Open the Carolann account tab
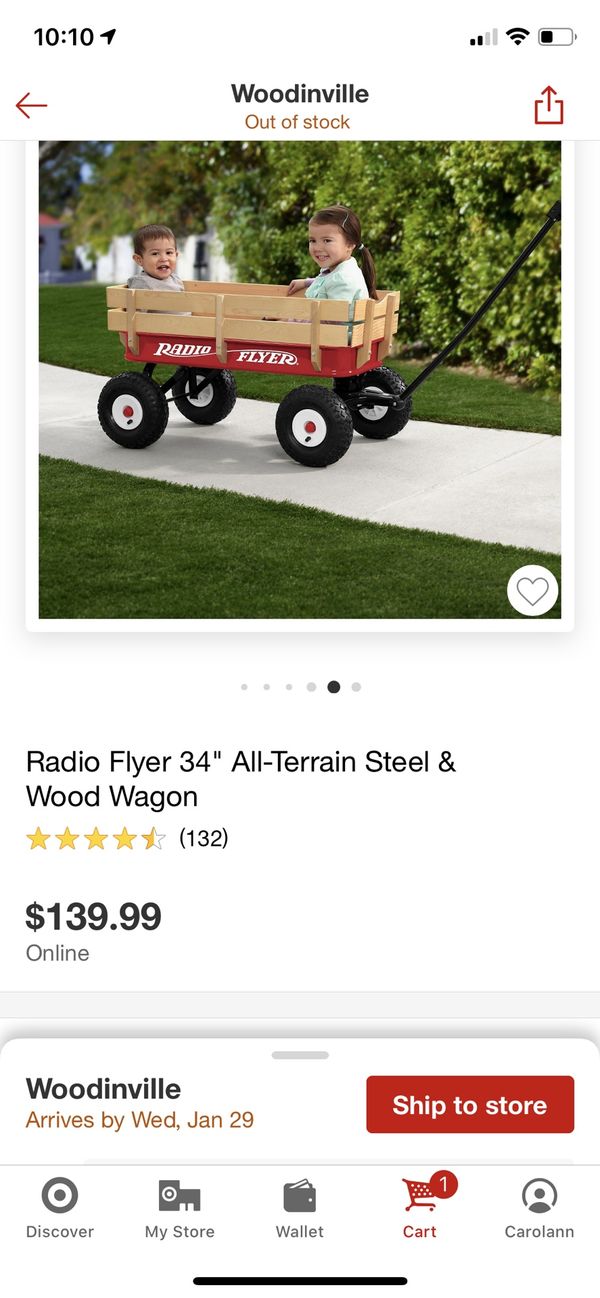 pos(539,1208)
